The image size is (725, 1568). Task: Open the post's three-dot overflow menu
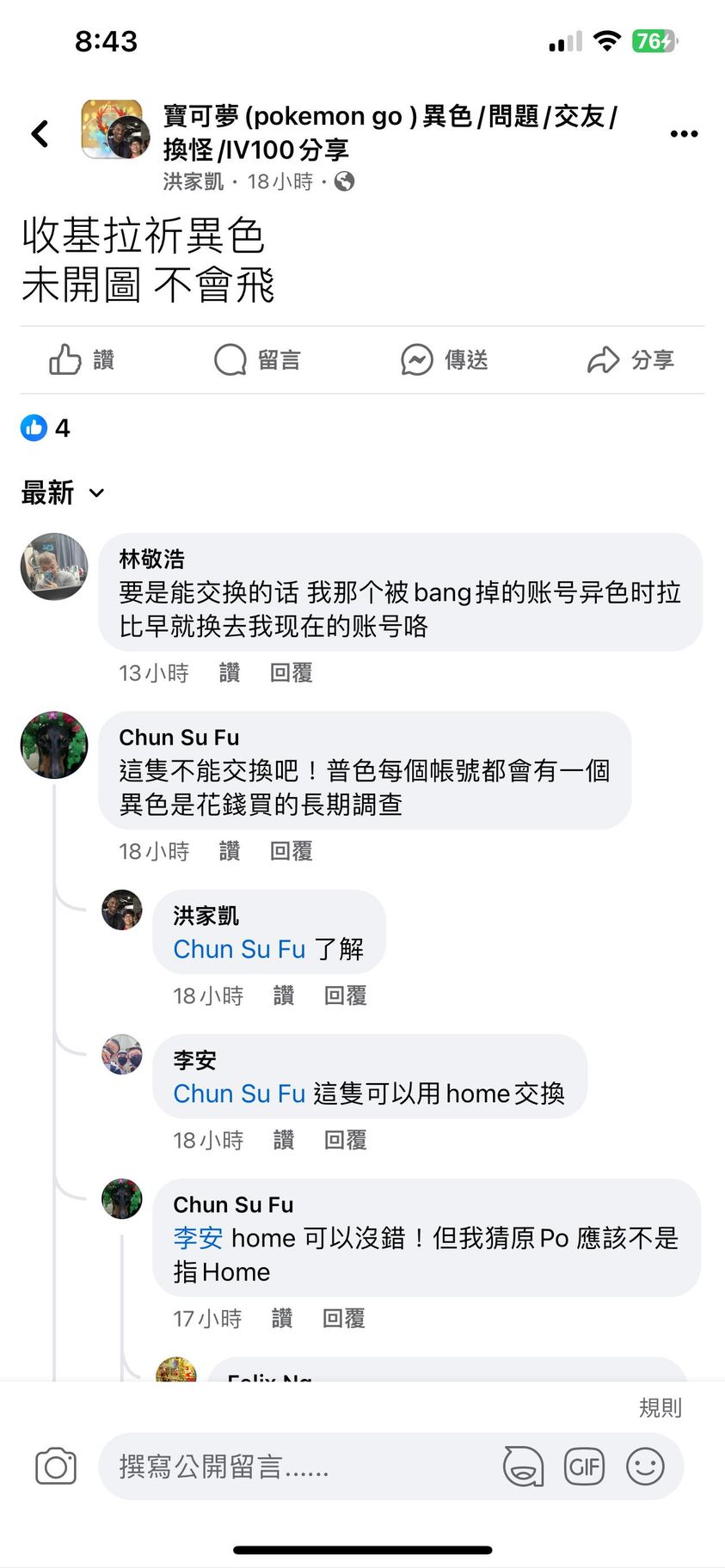[684, 133]
